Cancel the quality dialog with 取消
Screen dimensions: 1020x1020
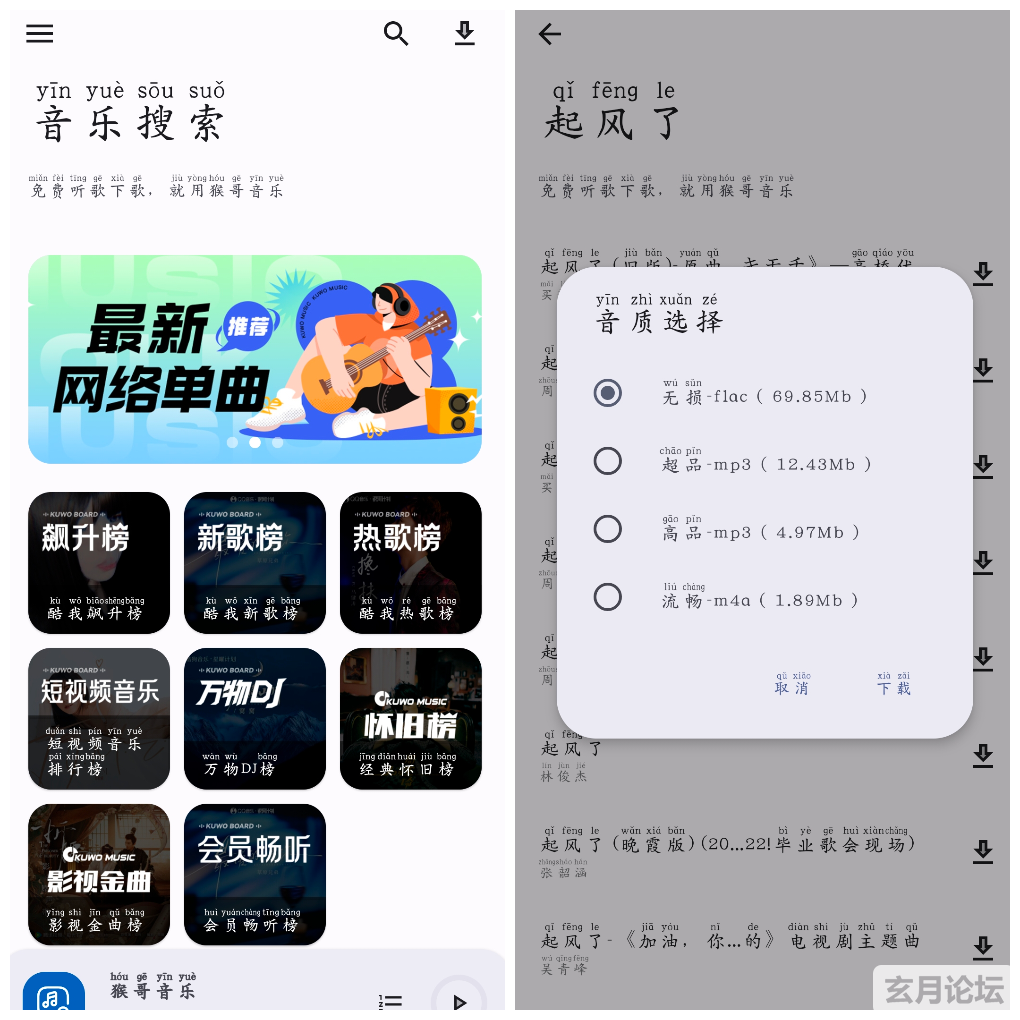click(792, 685)
